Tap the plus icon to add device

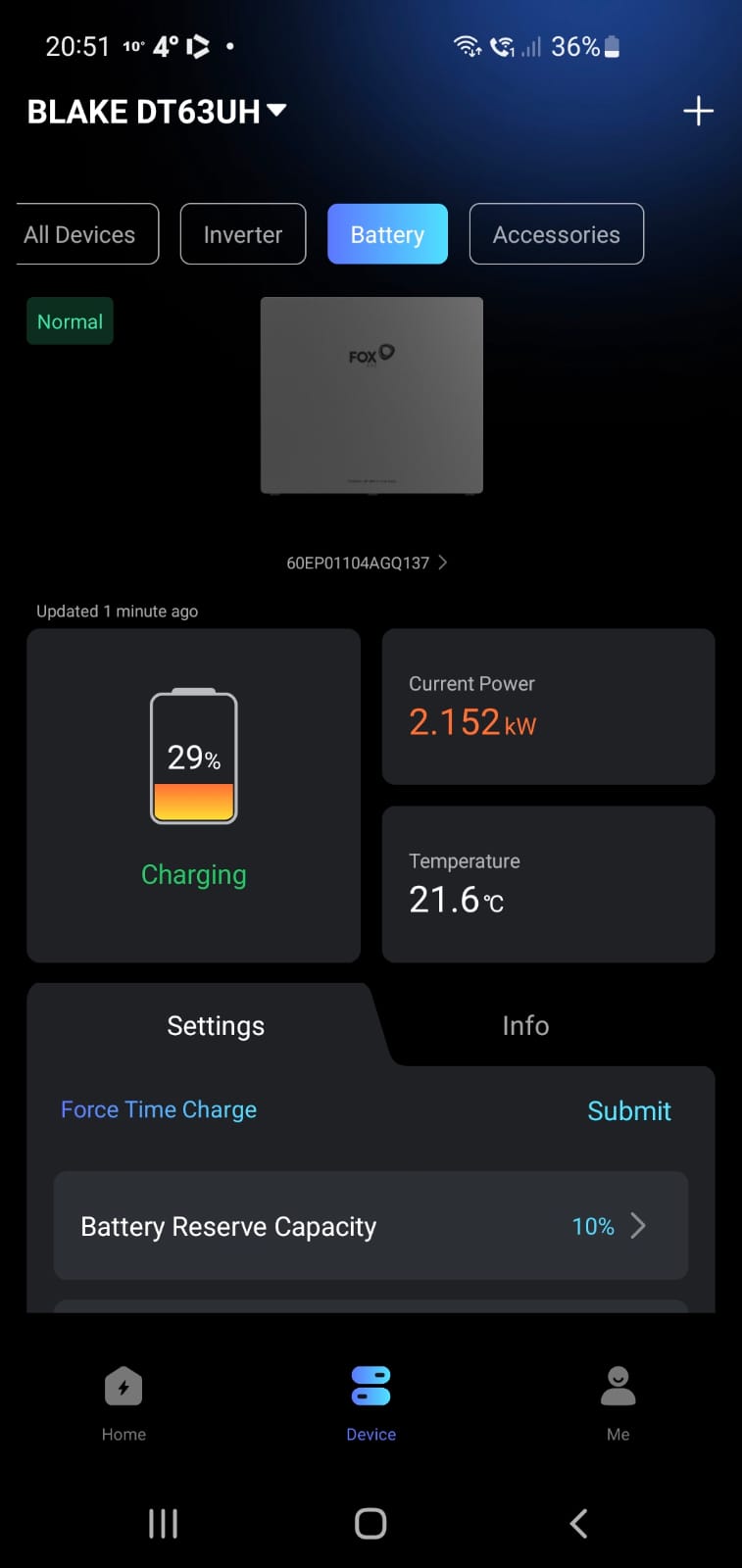tap(698, 111)
